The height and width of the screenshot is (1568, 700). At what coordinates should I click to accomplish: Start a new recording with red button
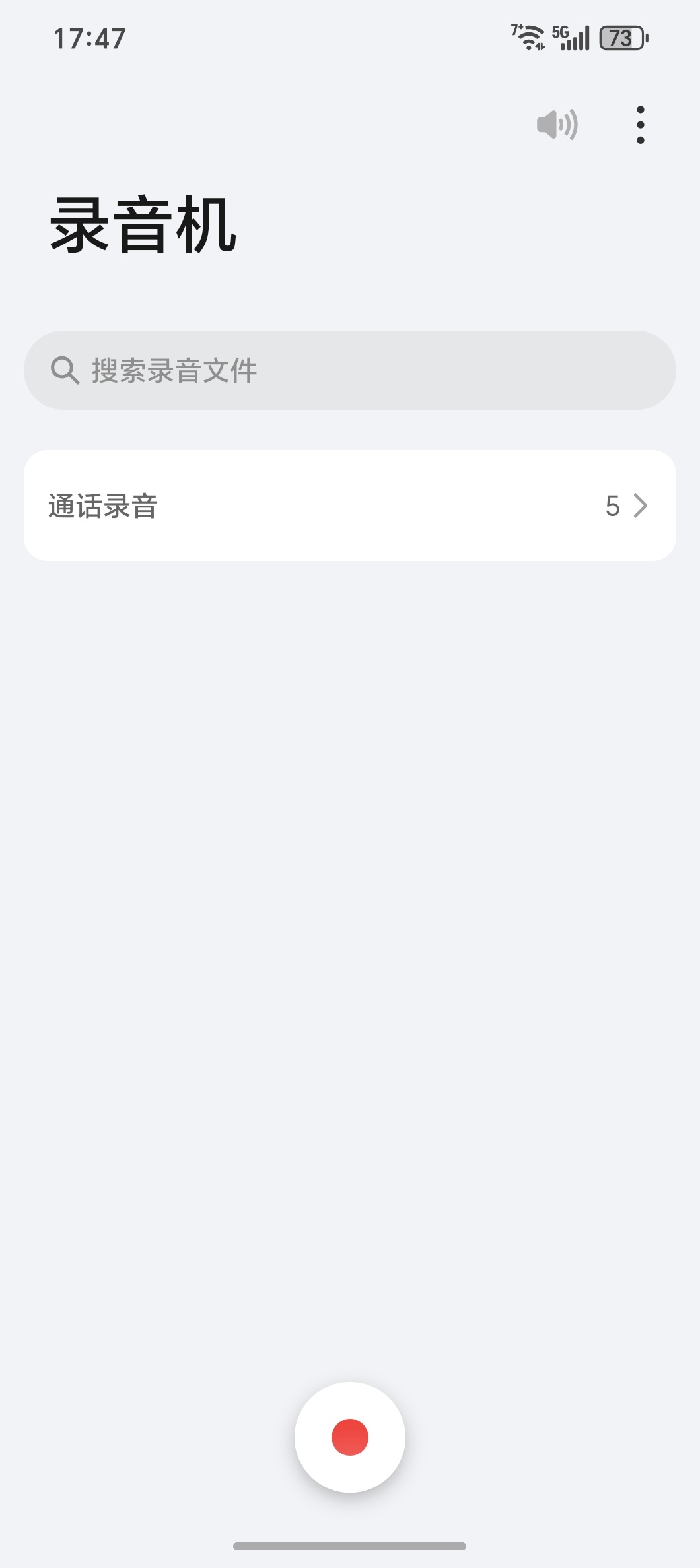pos(350,1437)
